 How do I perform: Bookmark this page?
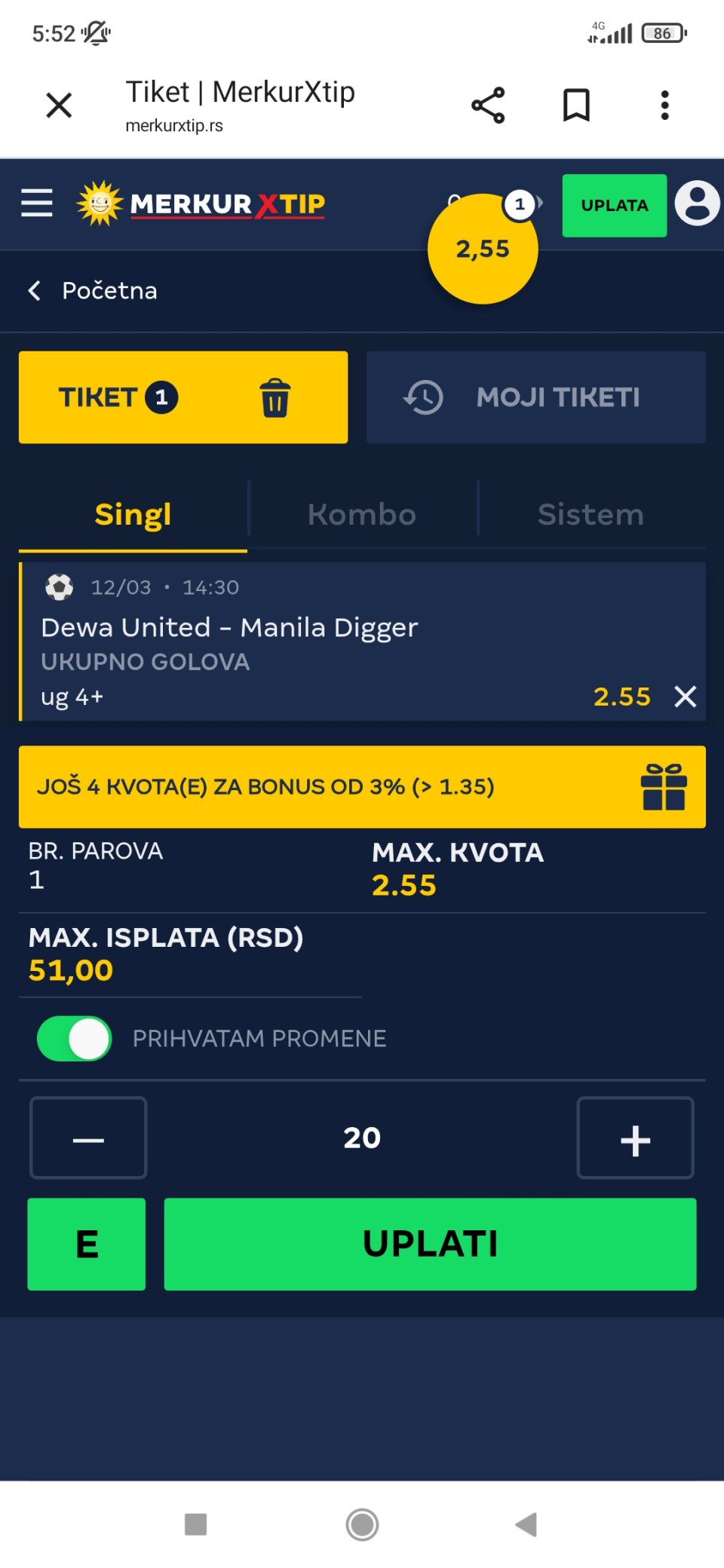(576, 106)
